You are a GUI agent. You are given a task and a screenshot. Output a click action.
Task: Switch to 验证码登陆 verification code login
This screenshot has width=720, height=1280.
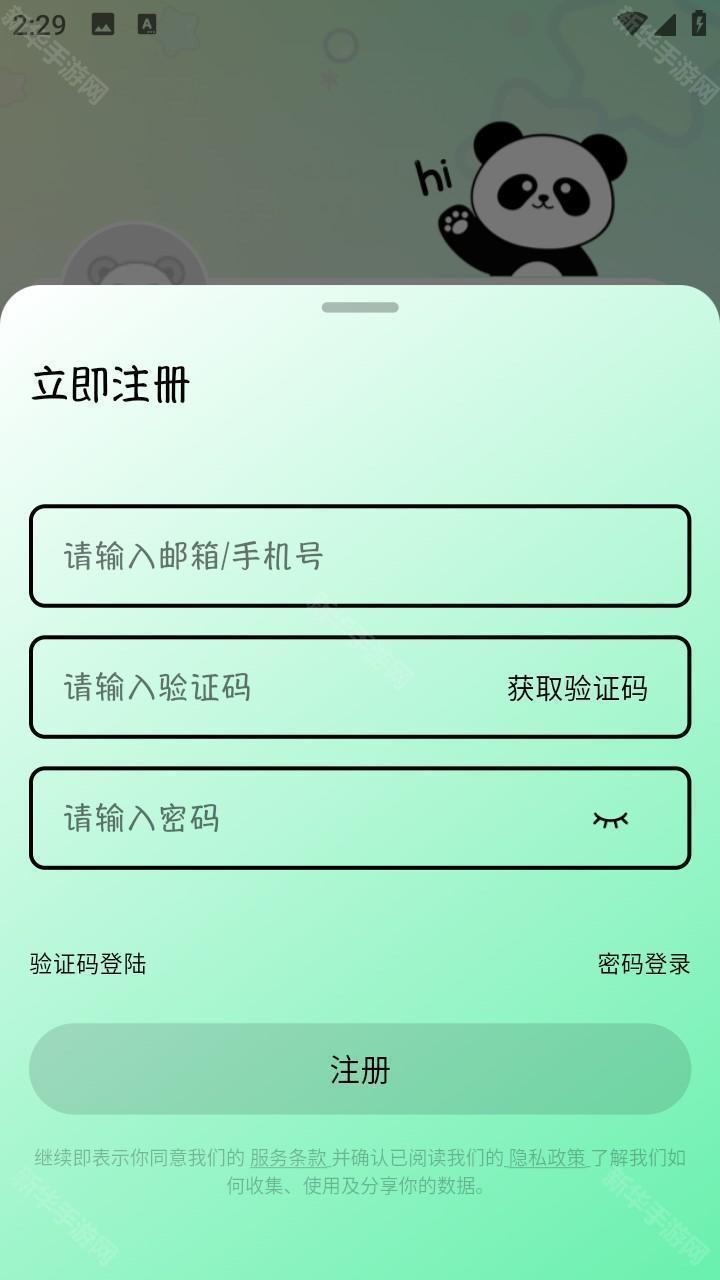coord(88,966)
